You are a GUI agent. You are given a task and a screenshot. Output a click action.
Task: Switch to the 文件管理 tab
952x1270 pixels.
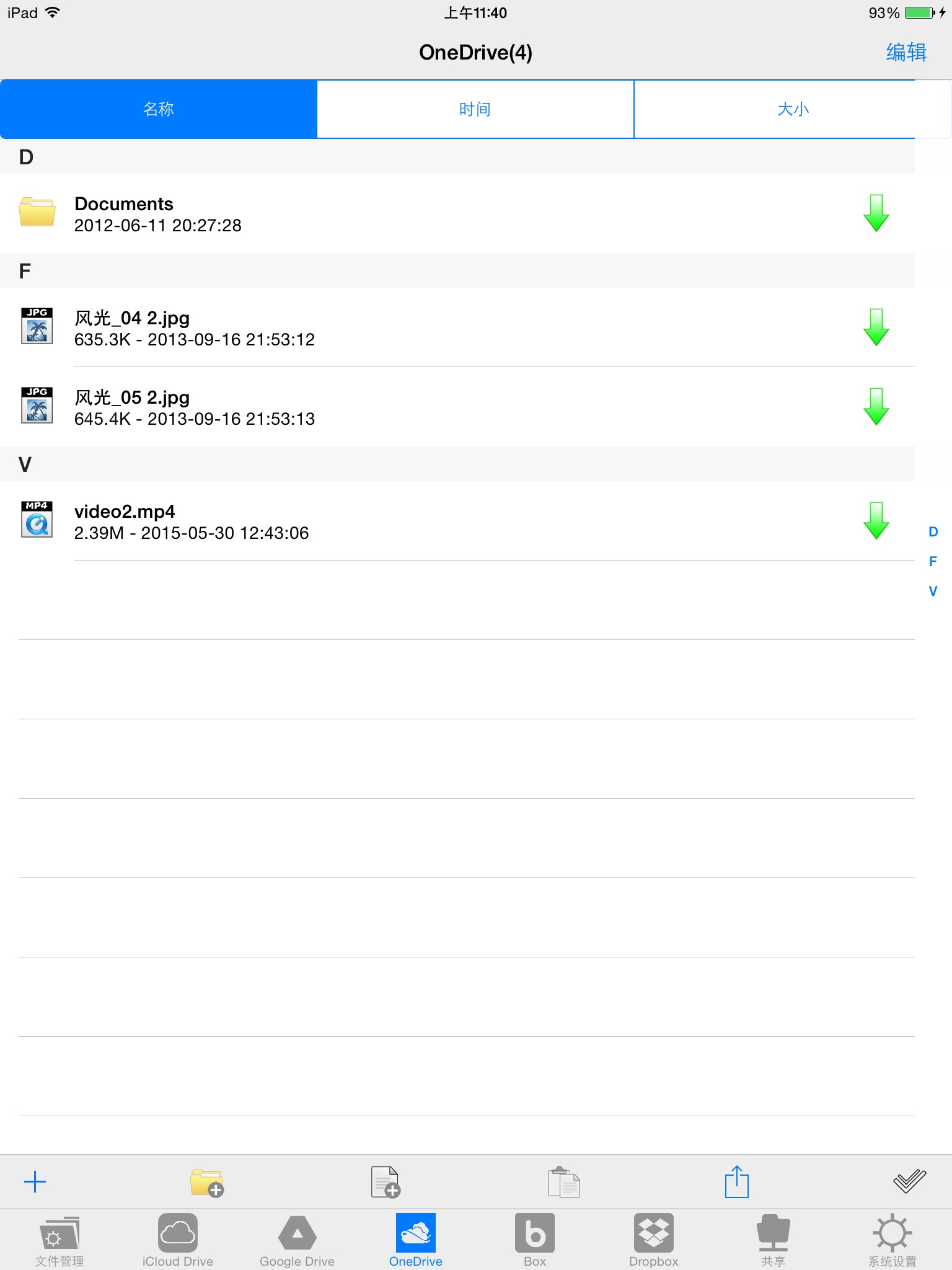59,1240
